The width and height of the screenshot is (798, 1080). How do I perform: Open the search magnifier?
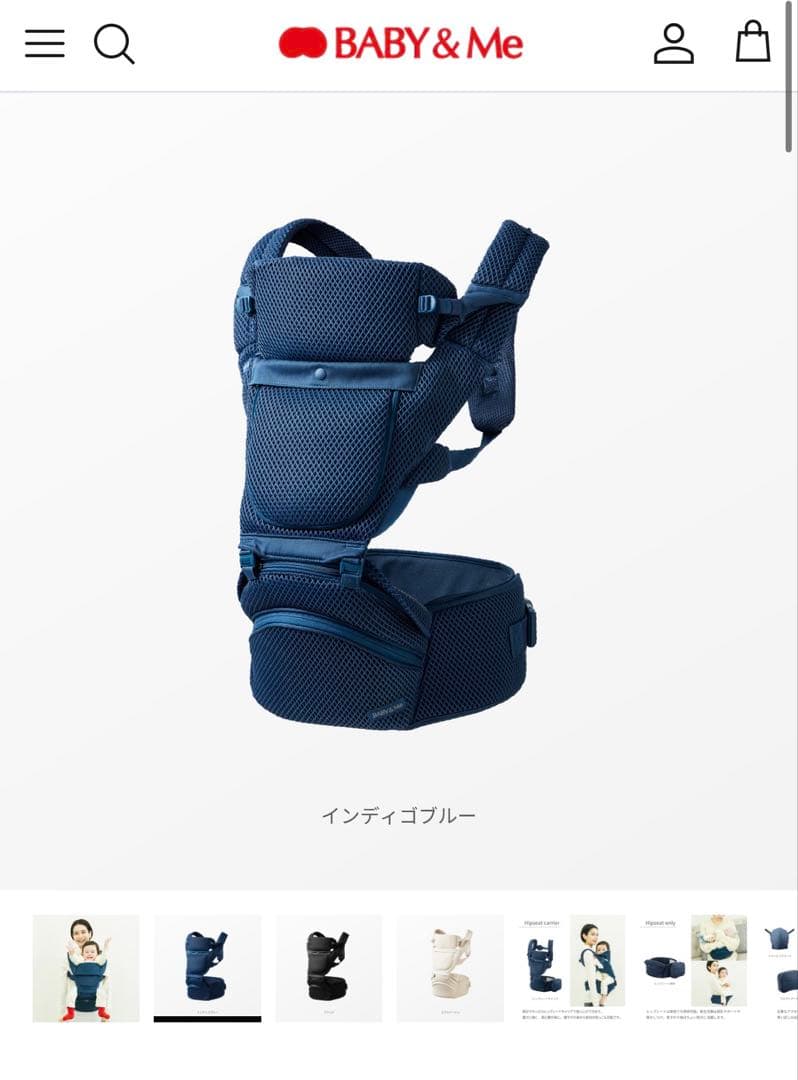[x=114, y=44]
